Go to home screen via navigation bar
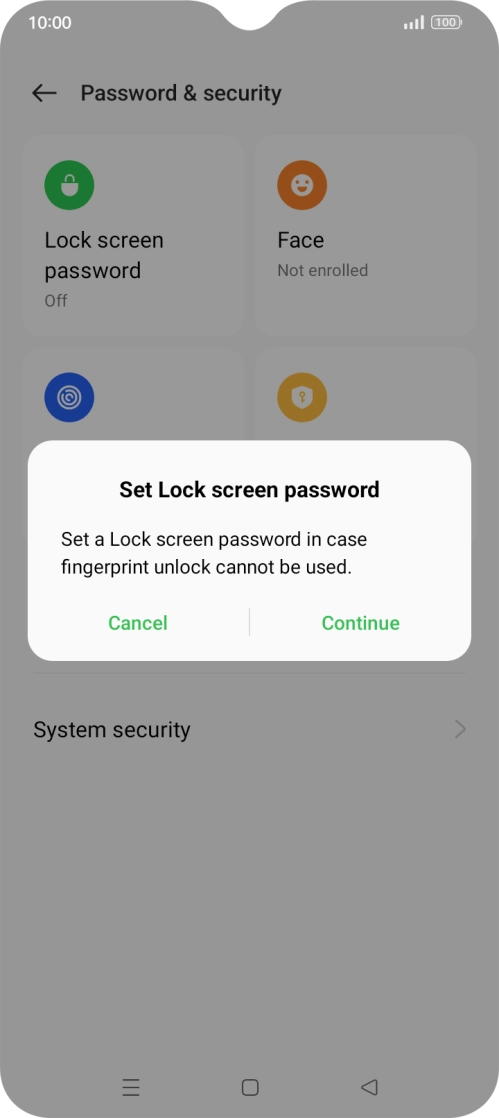The height and width of the screenshot is (1118, 499). coord(250,1087)
